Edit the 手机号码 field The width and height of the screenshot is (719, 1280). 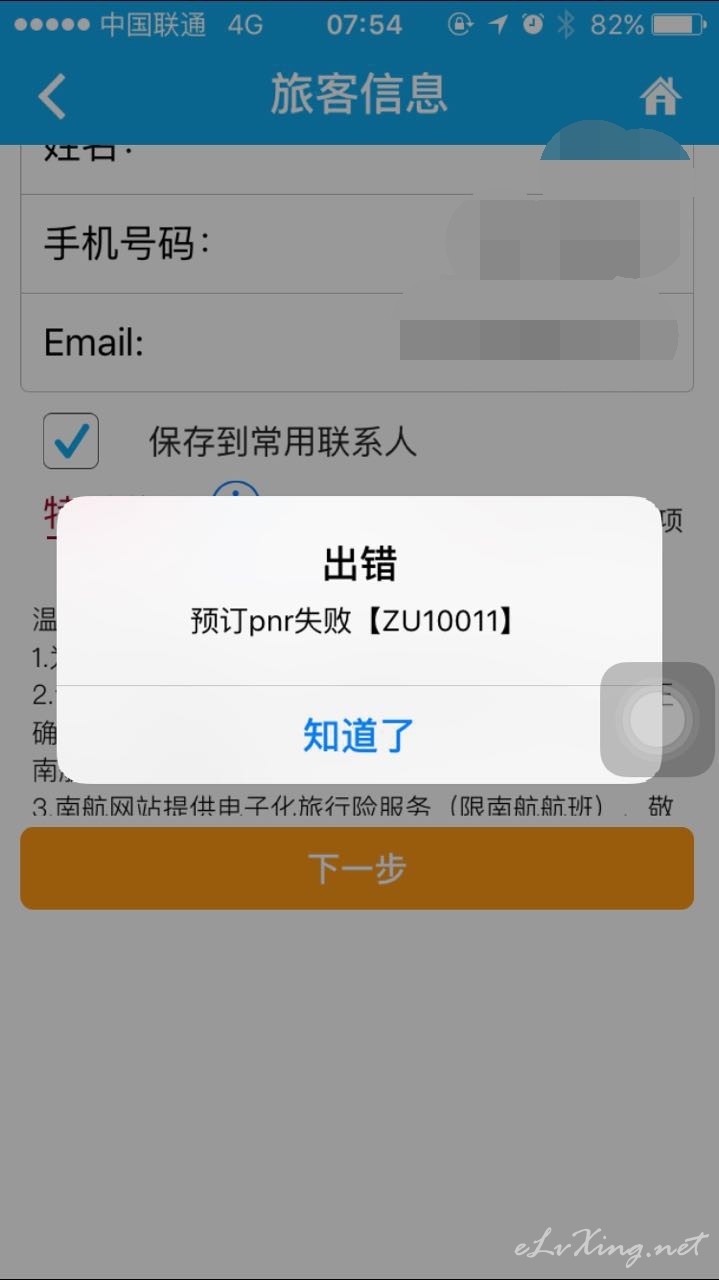(357, 244)
